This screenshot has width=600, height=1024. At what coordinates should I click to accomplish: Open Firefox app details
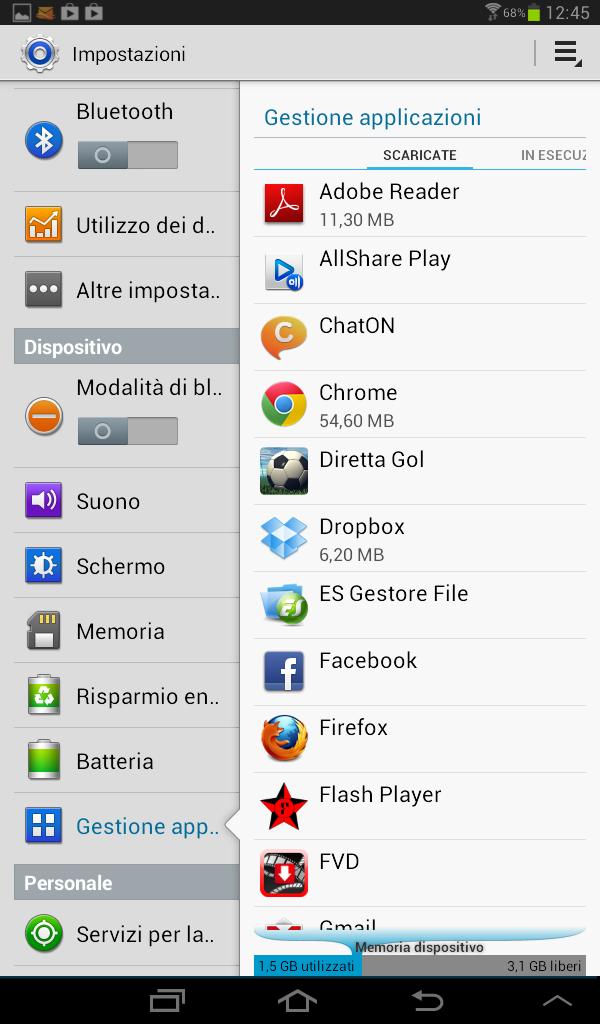coord(420,739)
